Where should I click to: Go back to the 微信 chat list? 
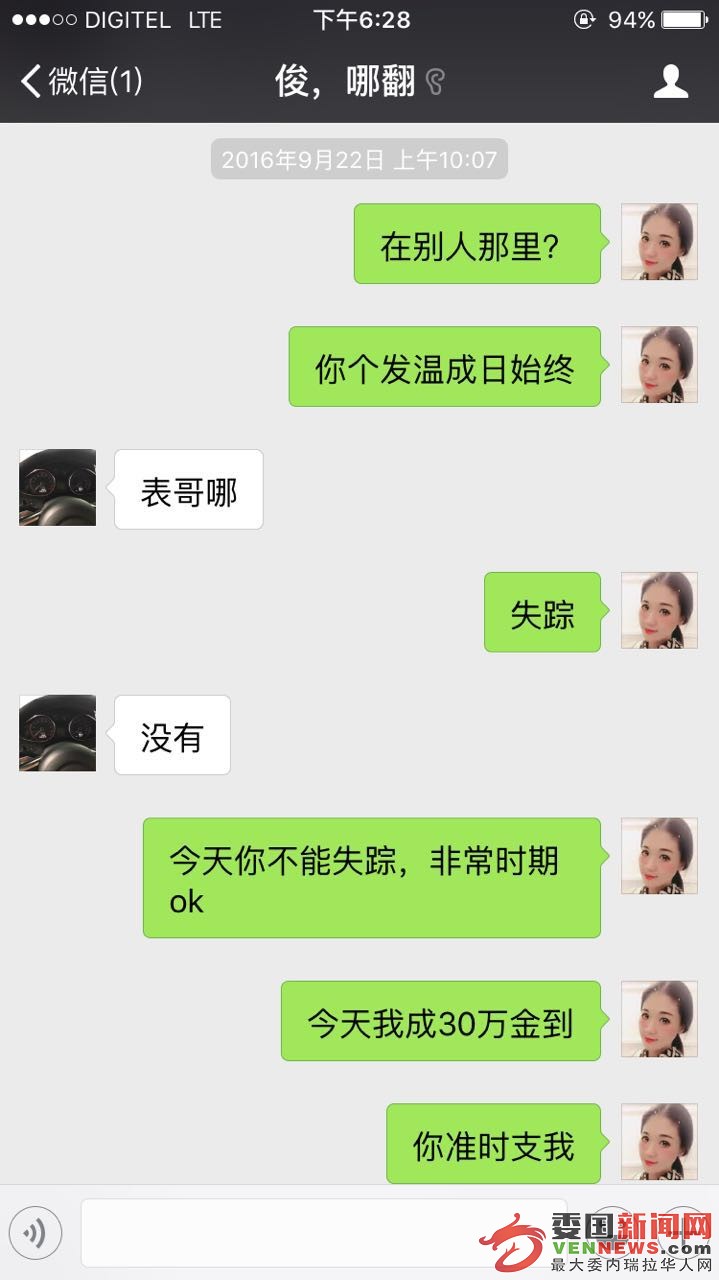82,81
